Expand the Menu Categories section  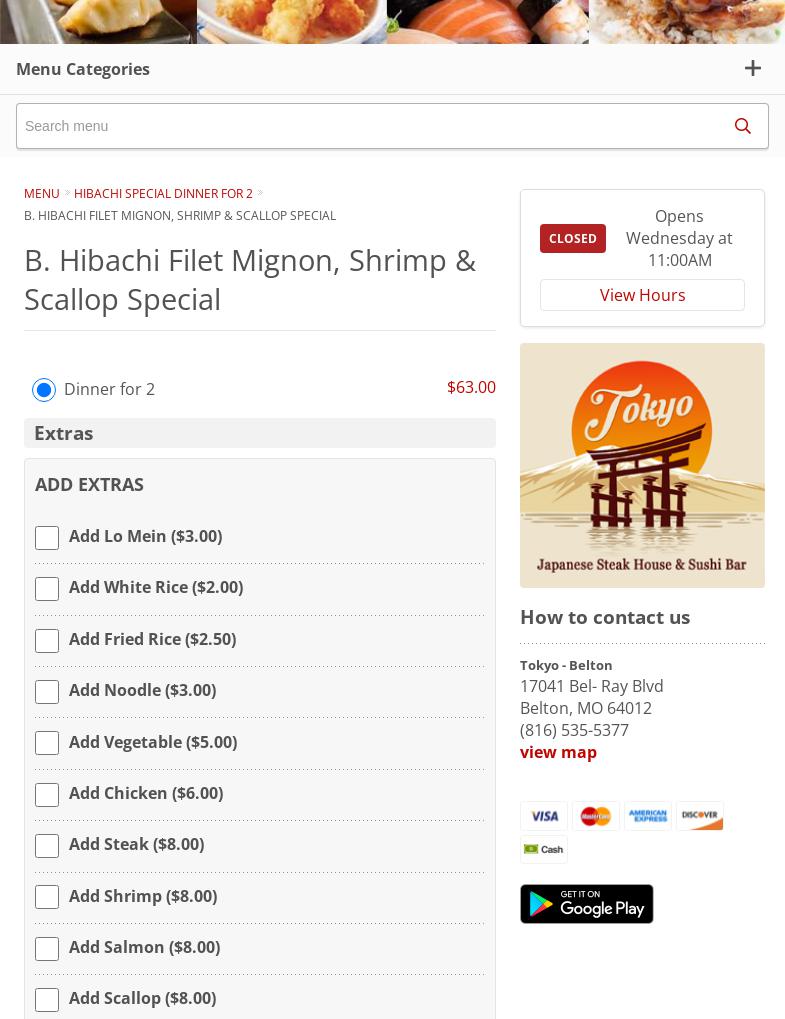(752, 68)
